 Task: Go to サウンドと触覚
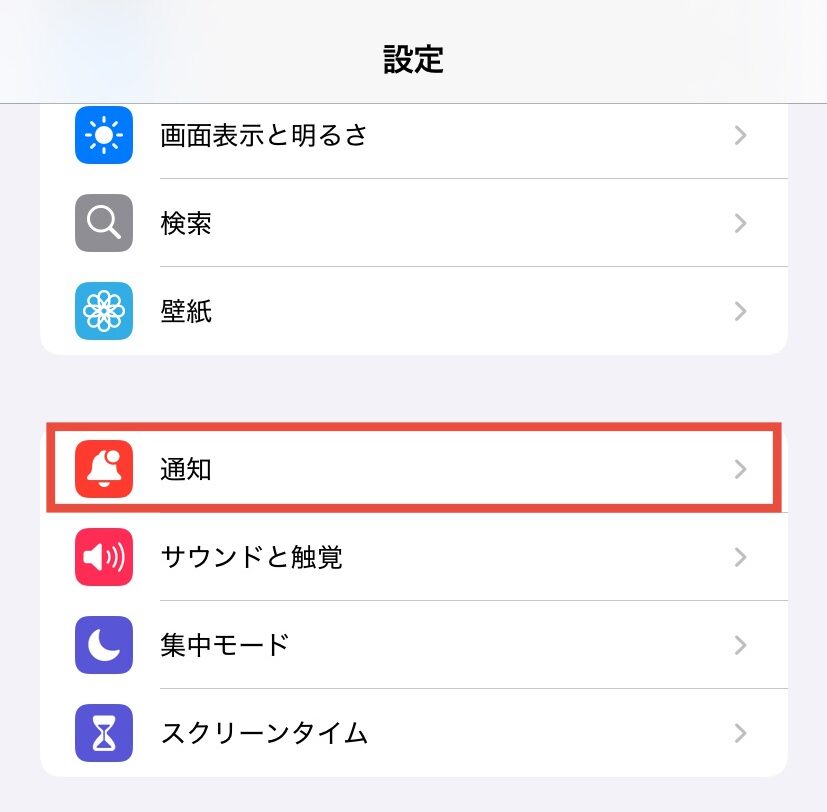[412, 556]
